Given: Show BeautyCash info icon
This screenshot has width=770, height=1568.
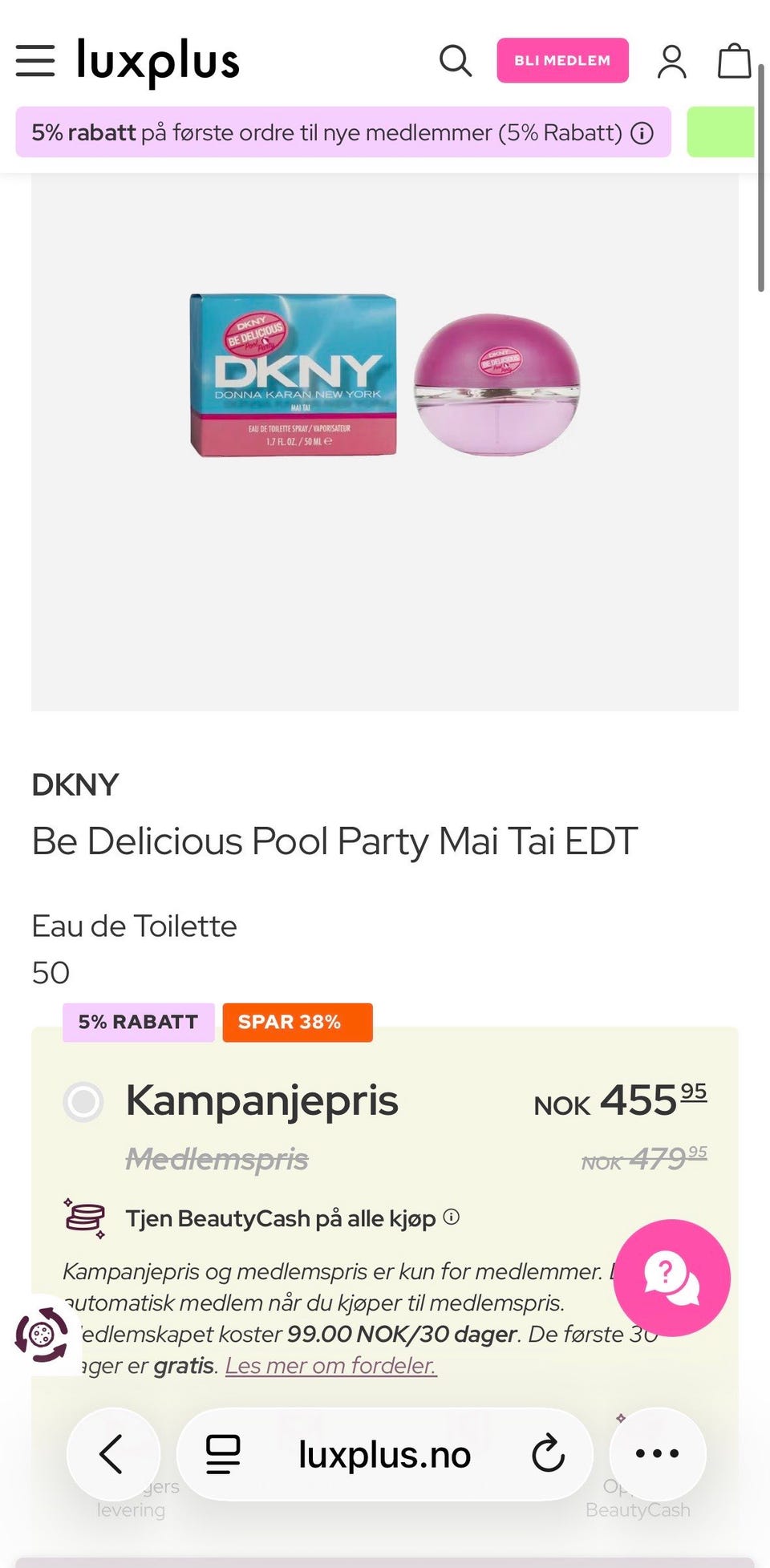Looking at the screenshot, I should point(452,1217).
